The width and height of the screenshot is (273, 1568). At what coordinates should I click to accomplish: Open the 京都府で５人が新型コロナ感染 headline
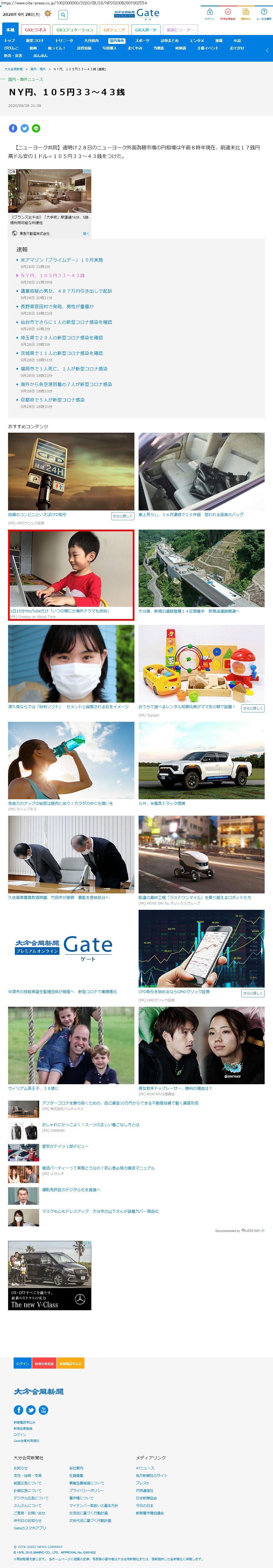tap(52, 400)
